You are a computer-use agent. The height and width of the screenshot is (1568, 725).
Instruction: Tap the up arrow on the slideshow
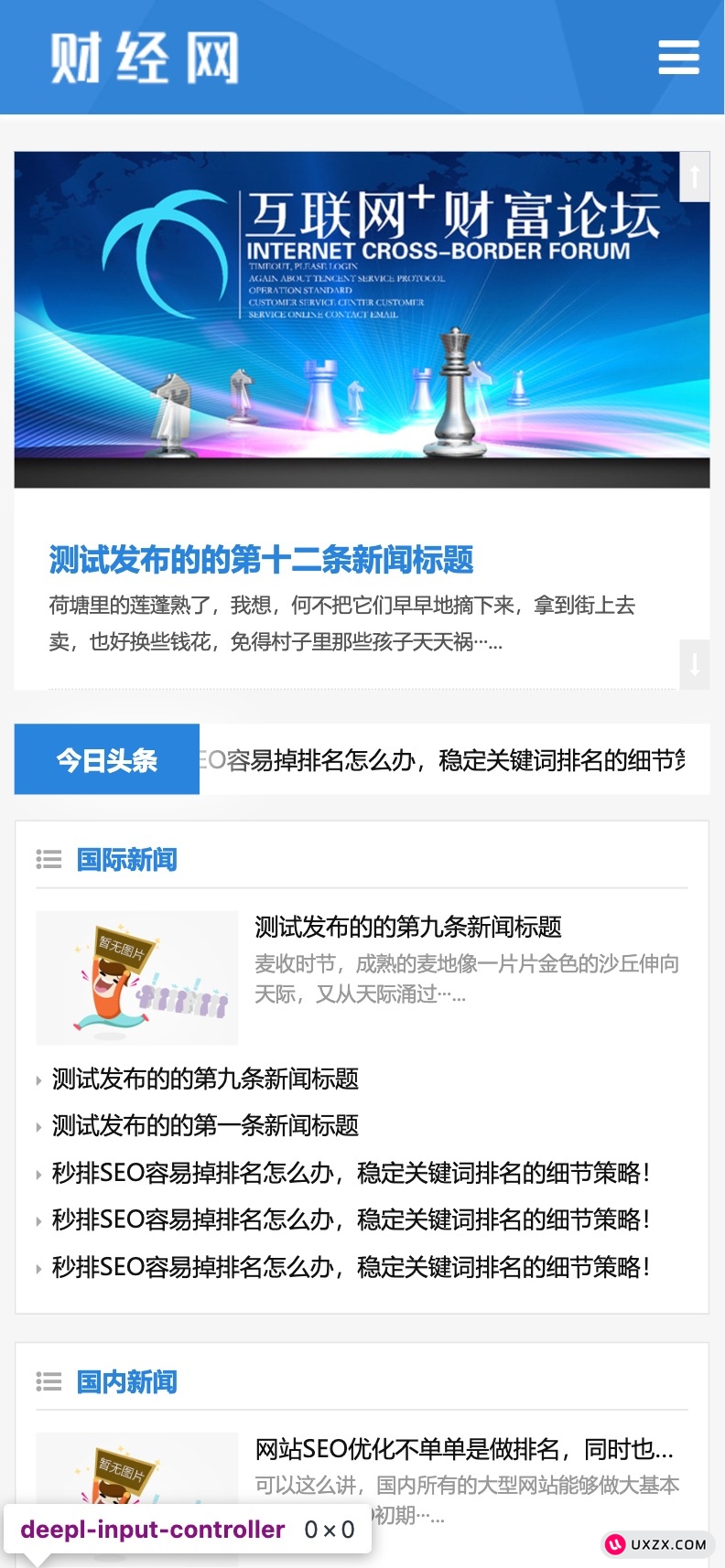click(695, 176)
